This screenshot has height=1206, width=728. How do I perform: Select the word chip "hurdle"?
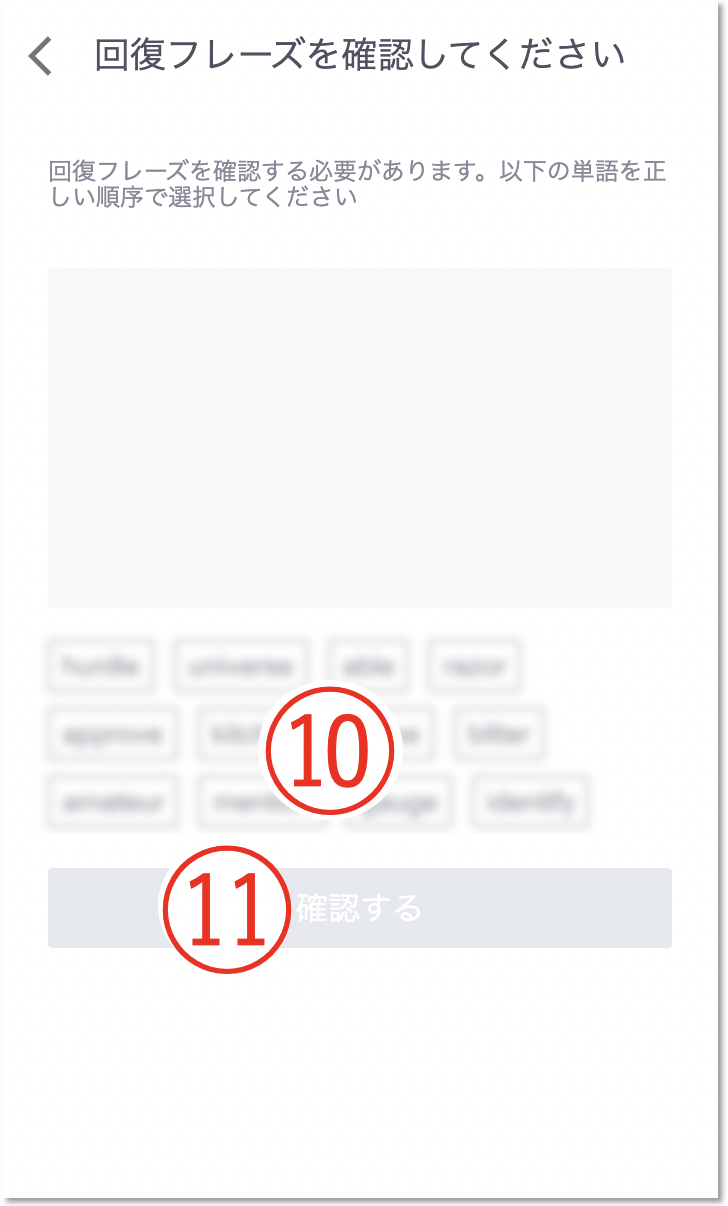click(100, 665)
